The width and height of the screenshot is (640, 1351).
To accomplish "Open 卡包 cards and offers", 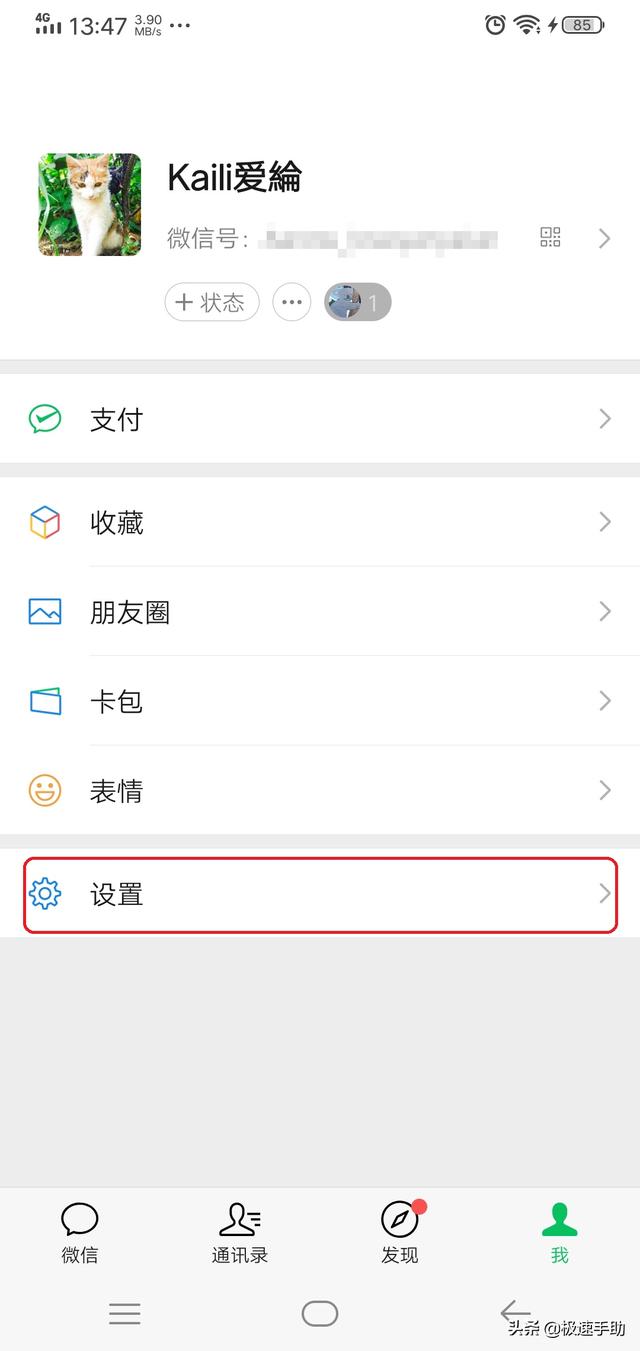I will pos(320,701).
